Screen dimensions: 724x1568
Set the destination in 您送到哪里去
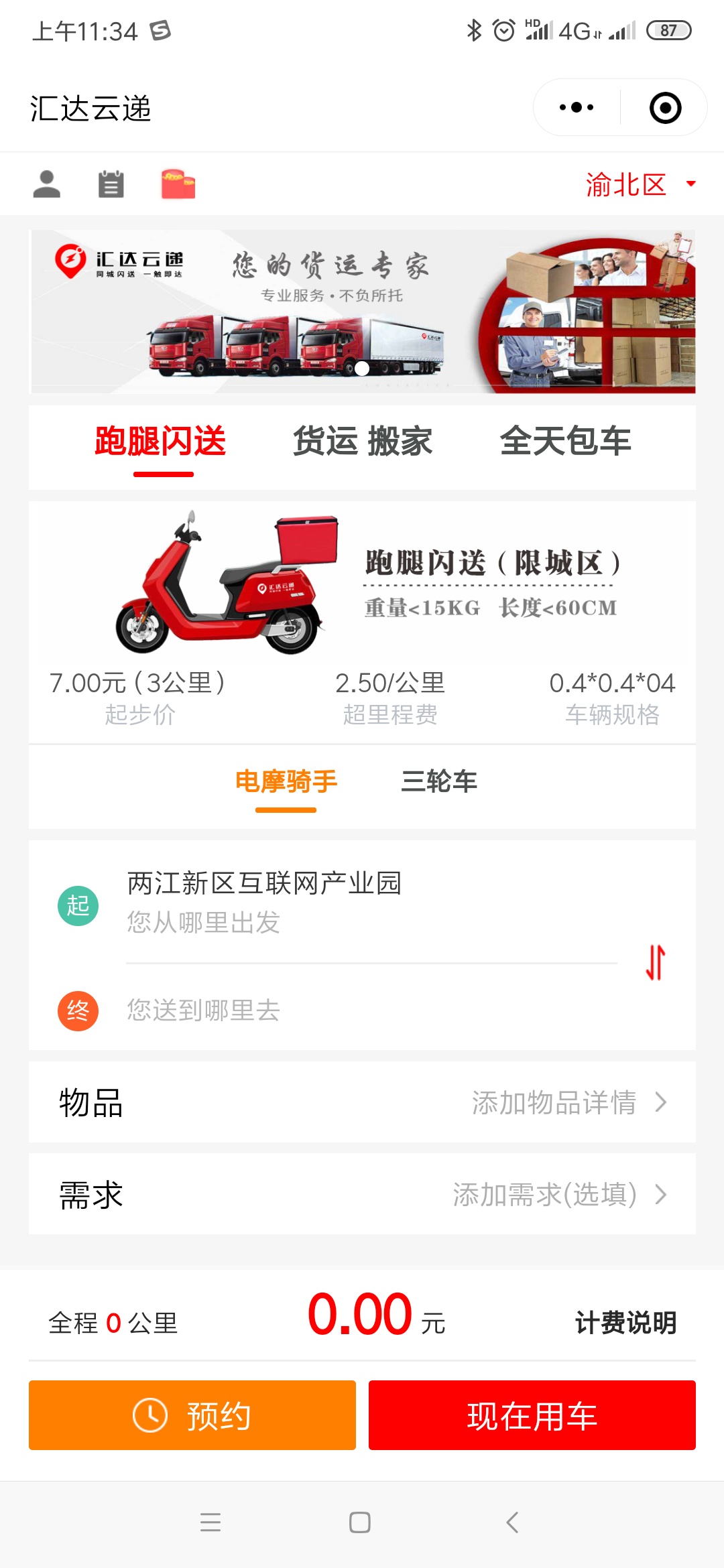335,1010
